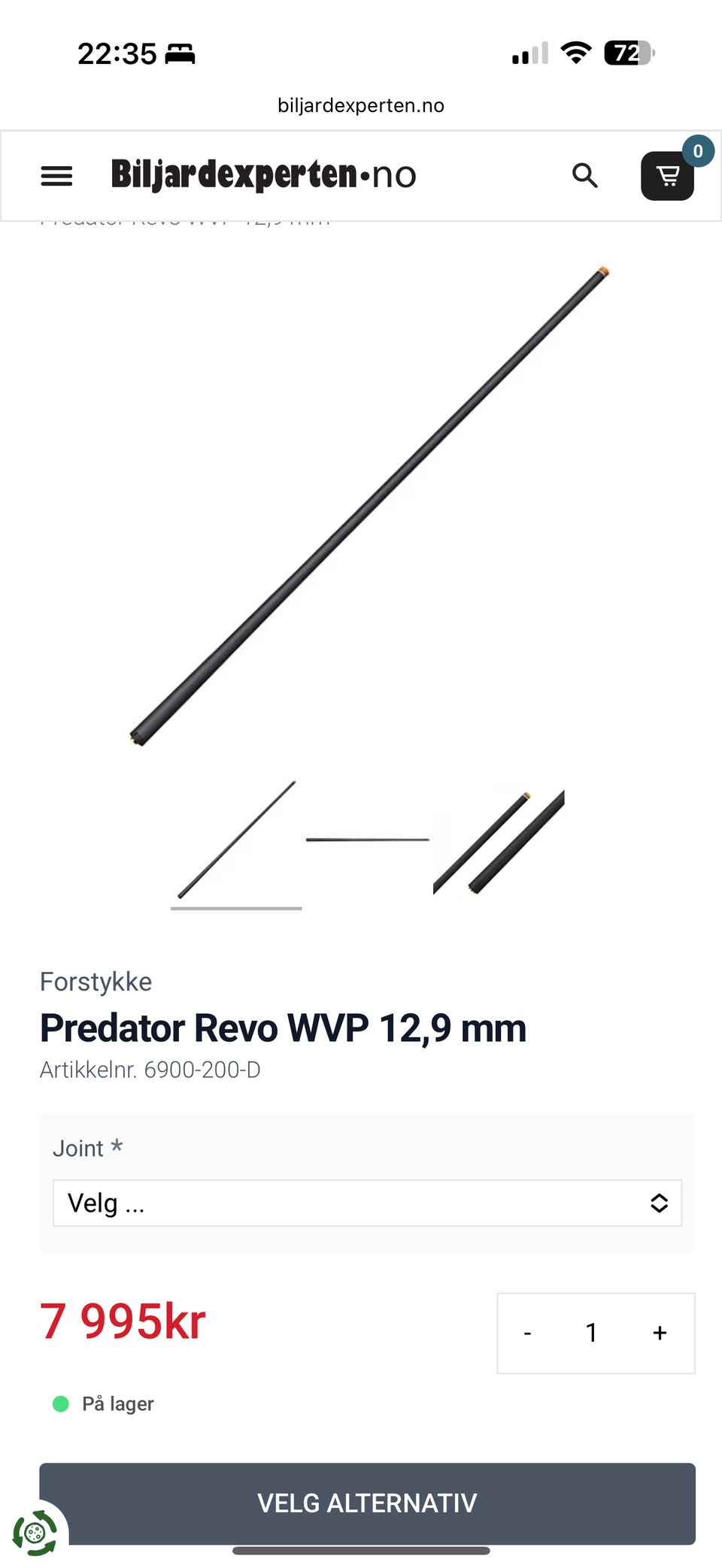Open the cookie settings icon
Image resolution: width=722 pixels, height=1568 pixels.
[x=35, y=1533]
